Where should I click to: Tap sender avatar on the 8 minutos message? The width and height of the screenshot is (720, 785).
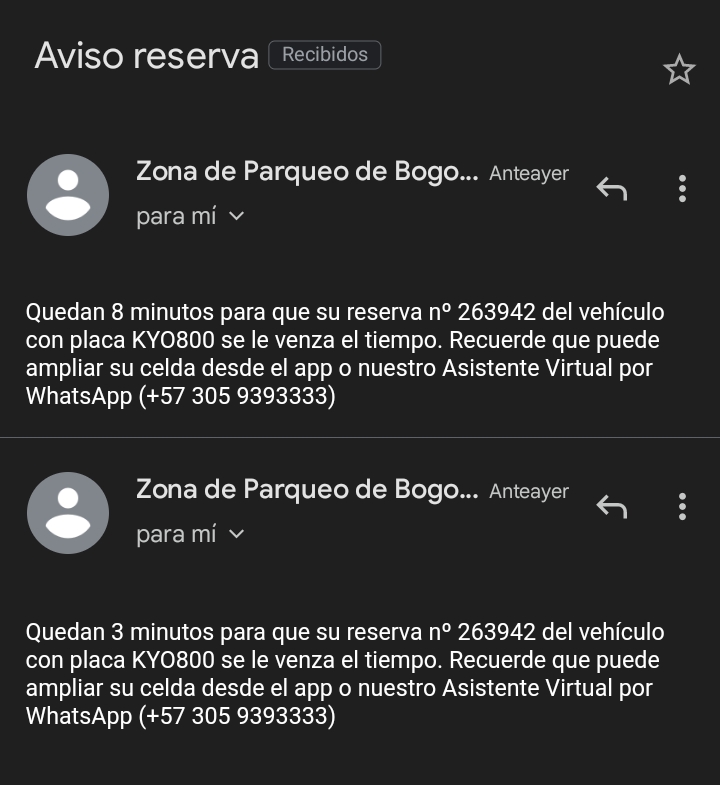click(68, 195)
